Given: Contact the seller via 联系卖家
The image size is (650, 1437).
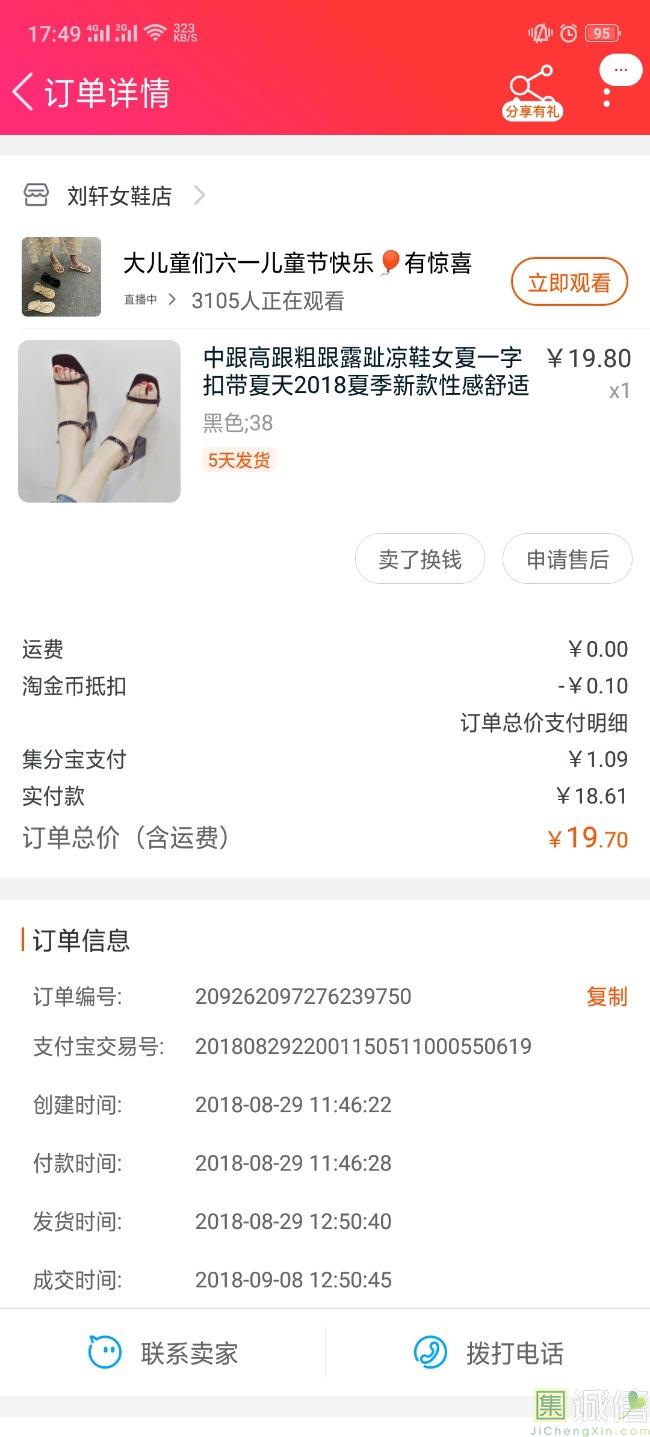Looking at the screenshot, I should [x=163, y=1354].
